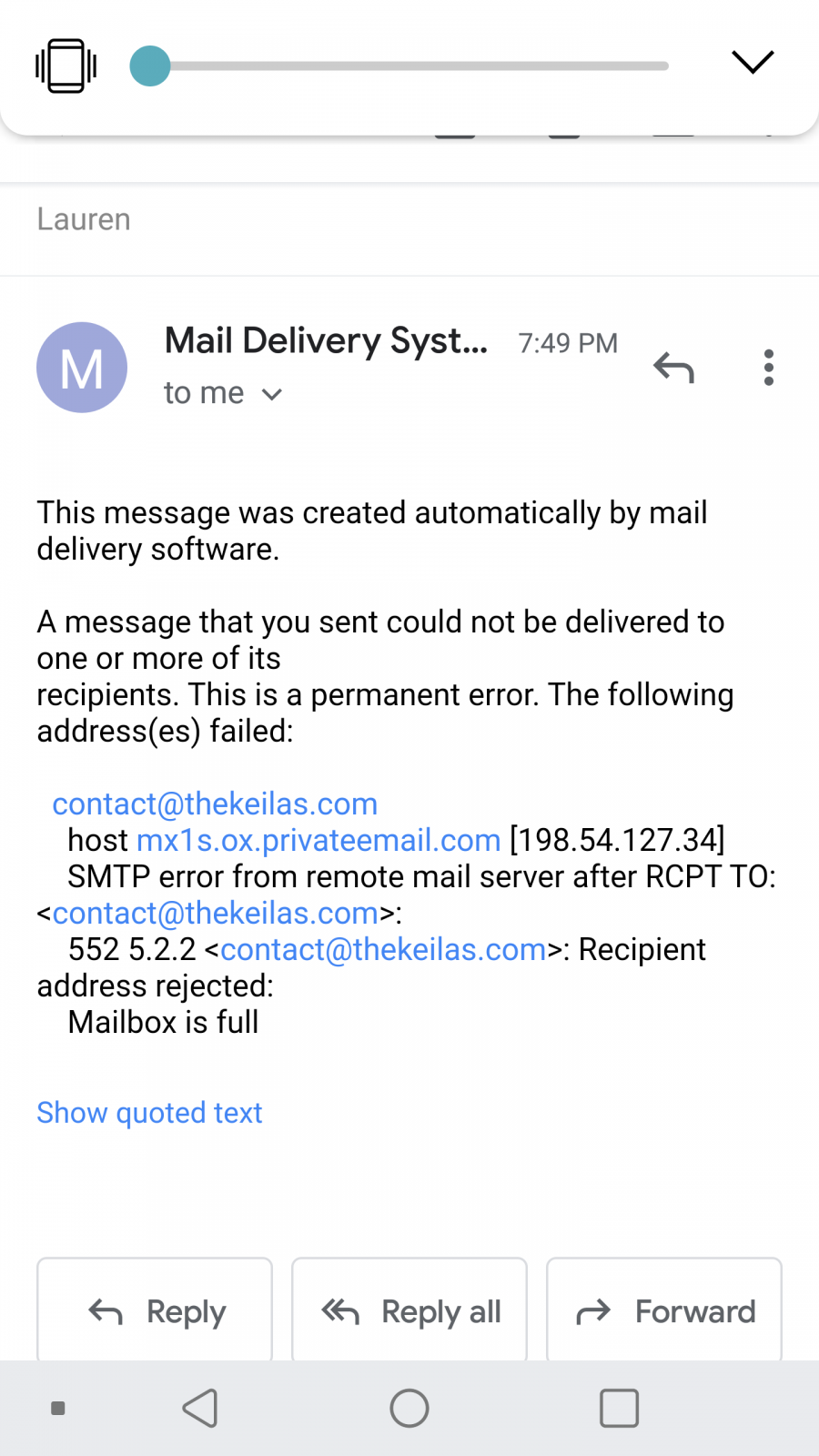Viewport: 819px width, 1456px height.
Task: Open the recent apps view
Action: pyautogui.click(x=619, y=1409)
